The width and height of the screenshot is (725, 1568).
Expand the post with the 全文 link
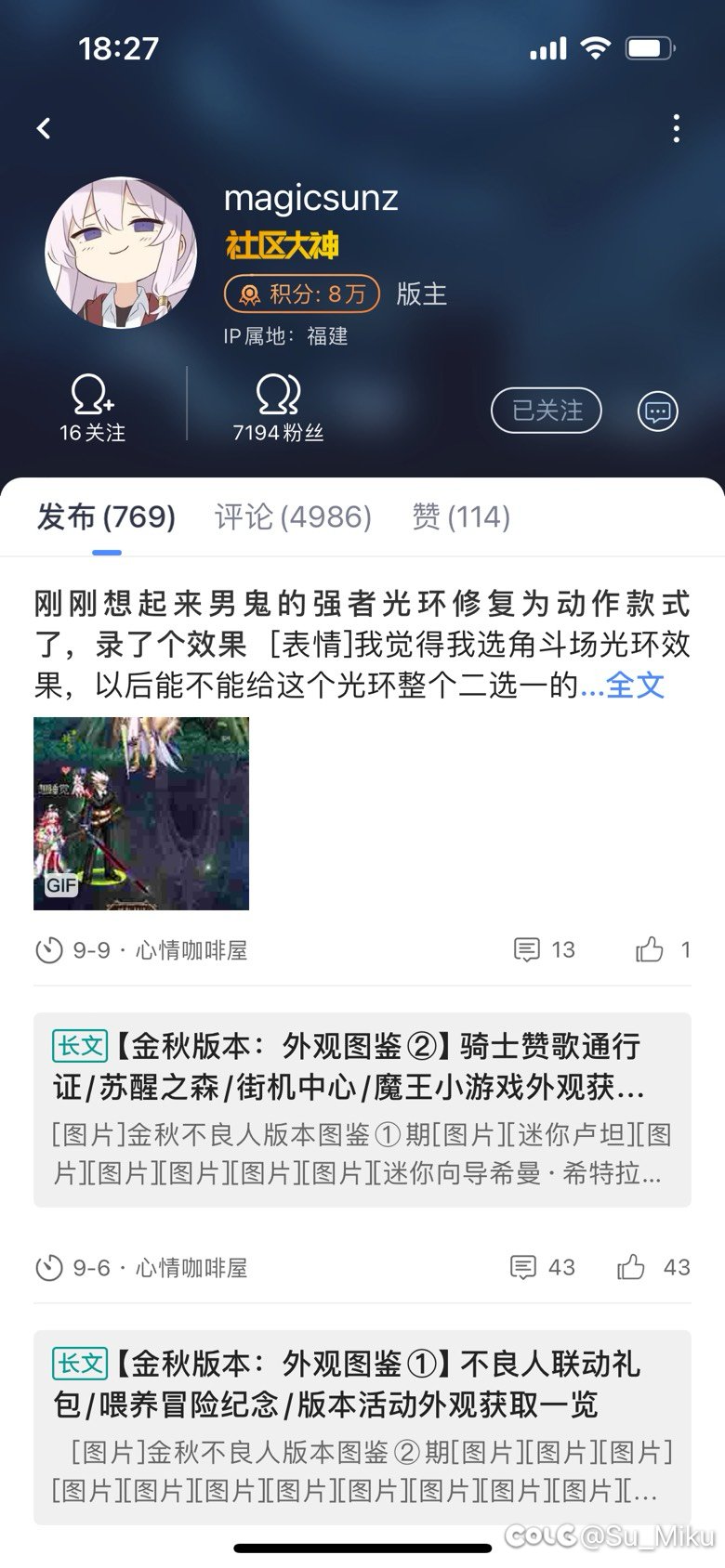(635, 686)
